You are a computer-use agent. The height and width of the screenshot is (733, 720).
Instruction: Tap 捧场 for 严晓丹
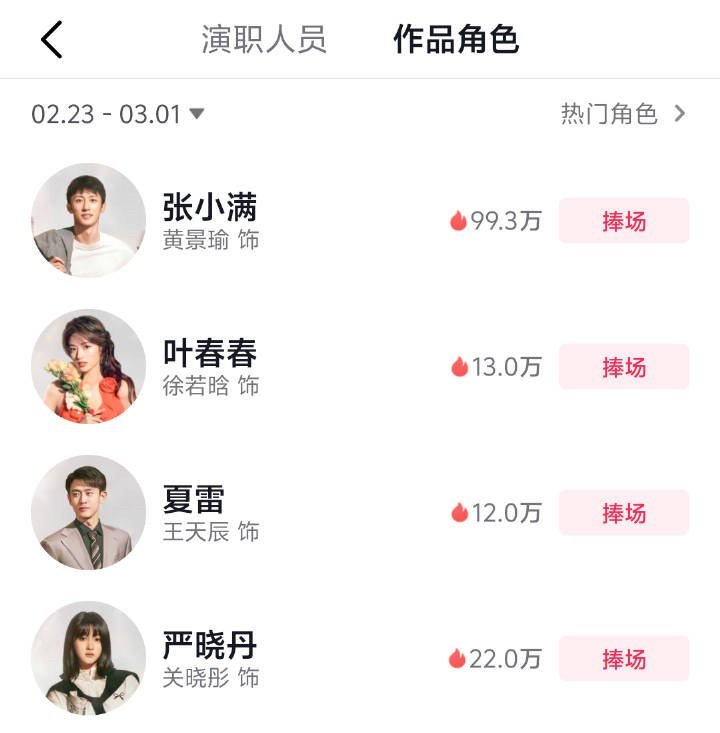click(623, 659)
